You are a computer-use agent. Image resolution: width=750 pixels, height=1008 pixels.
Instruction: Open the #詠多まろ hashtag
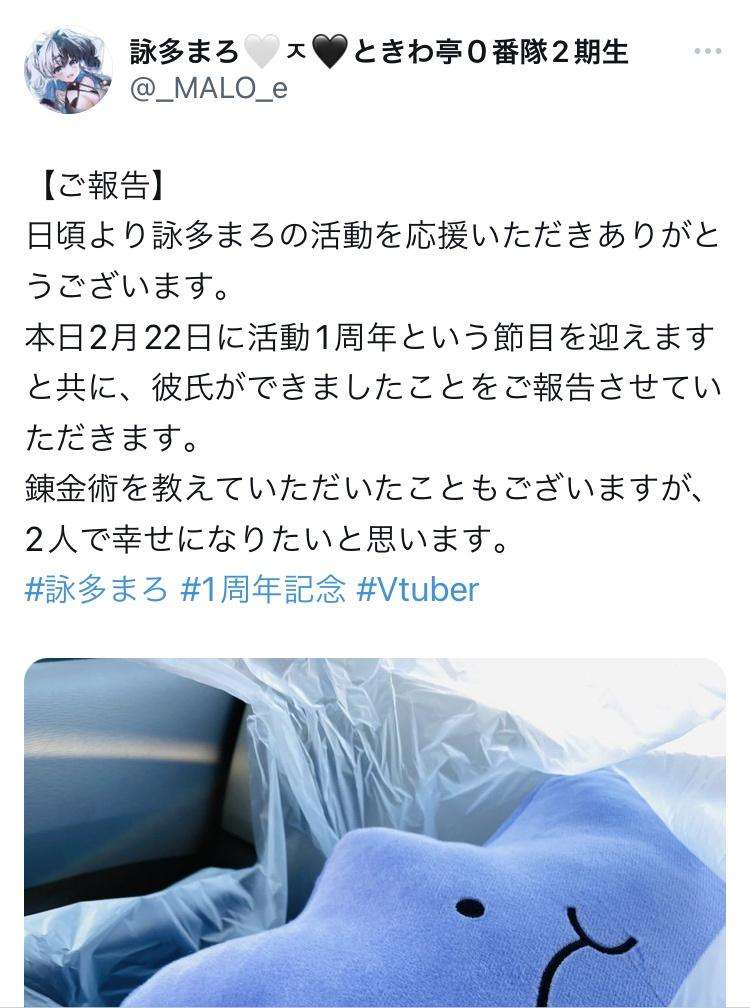pyautogui.click(x=96, y=589)
